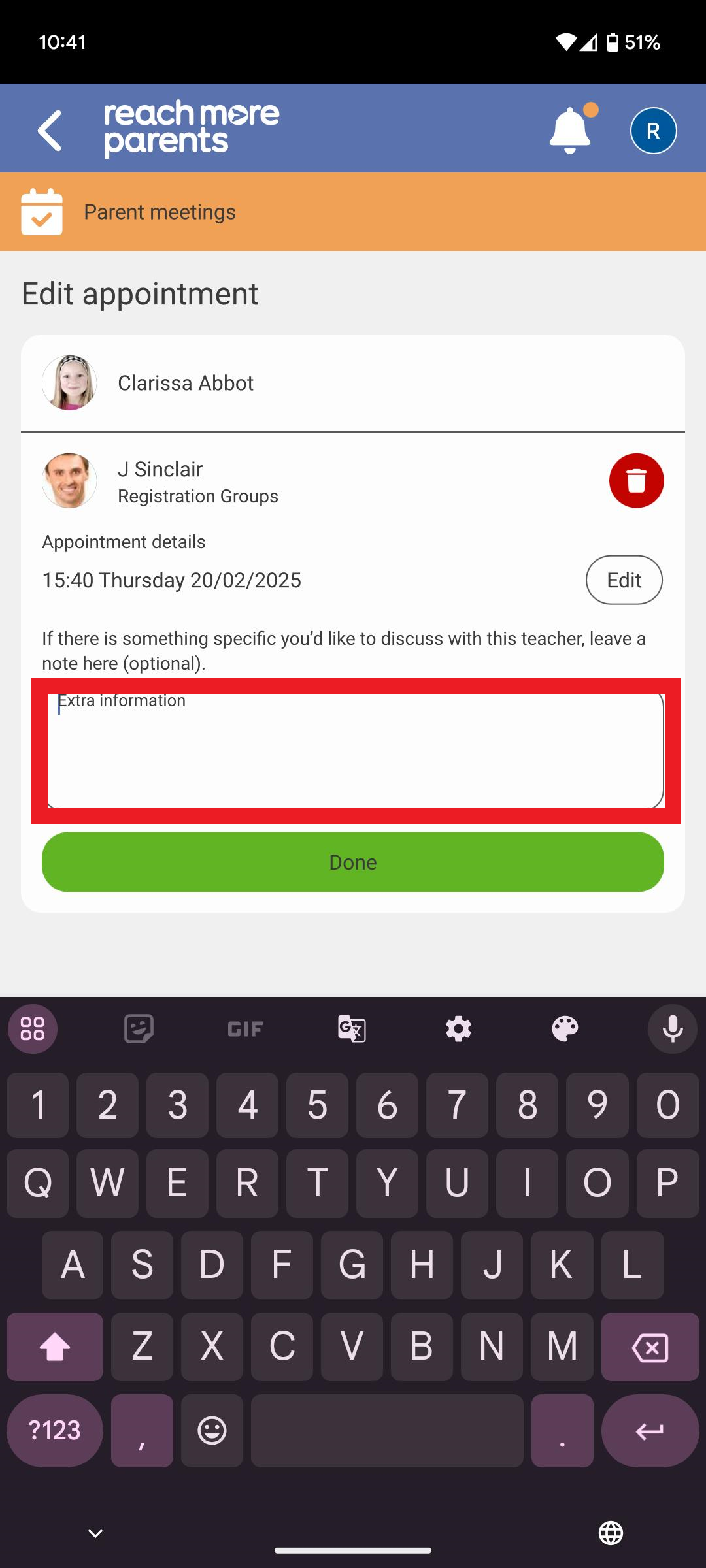
Task: Open the R profile avatar
Action: (x=653, y=131)
